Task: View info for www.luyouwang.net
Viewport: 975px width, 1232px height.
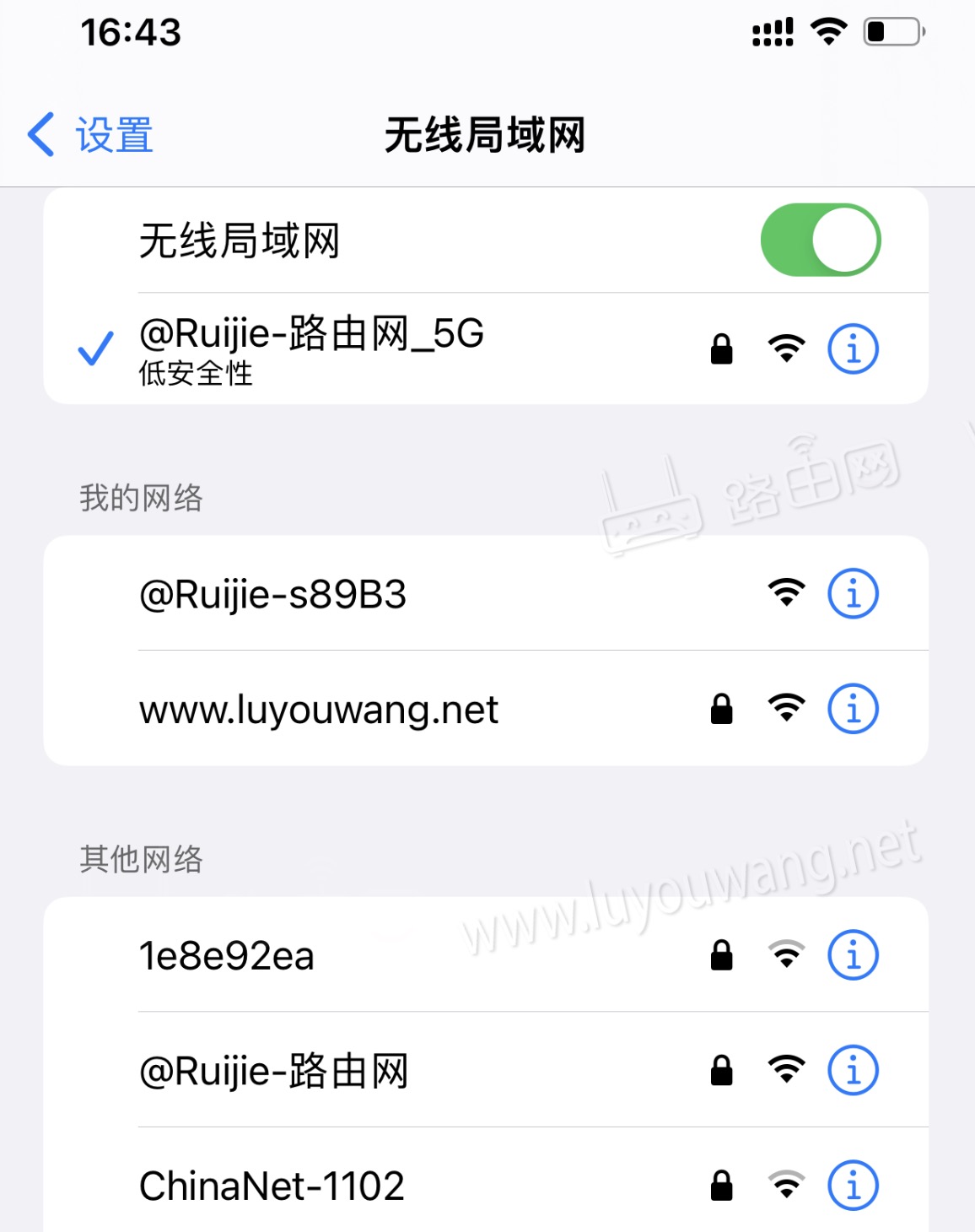Action: point(853,709)
